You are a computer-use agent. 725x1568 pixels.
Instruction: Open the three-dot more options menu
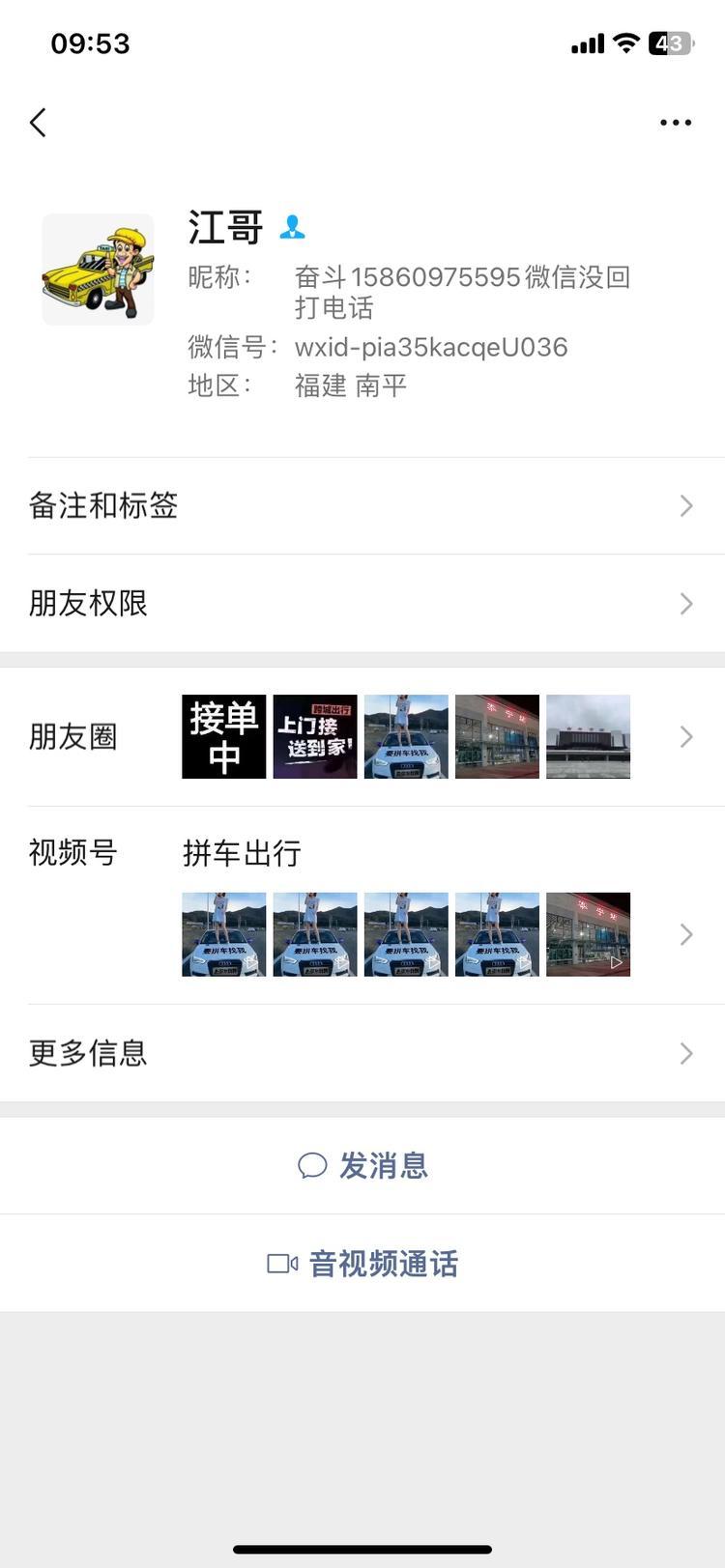675,123
